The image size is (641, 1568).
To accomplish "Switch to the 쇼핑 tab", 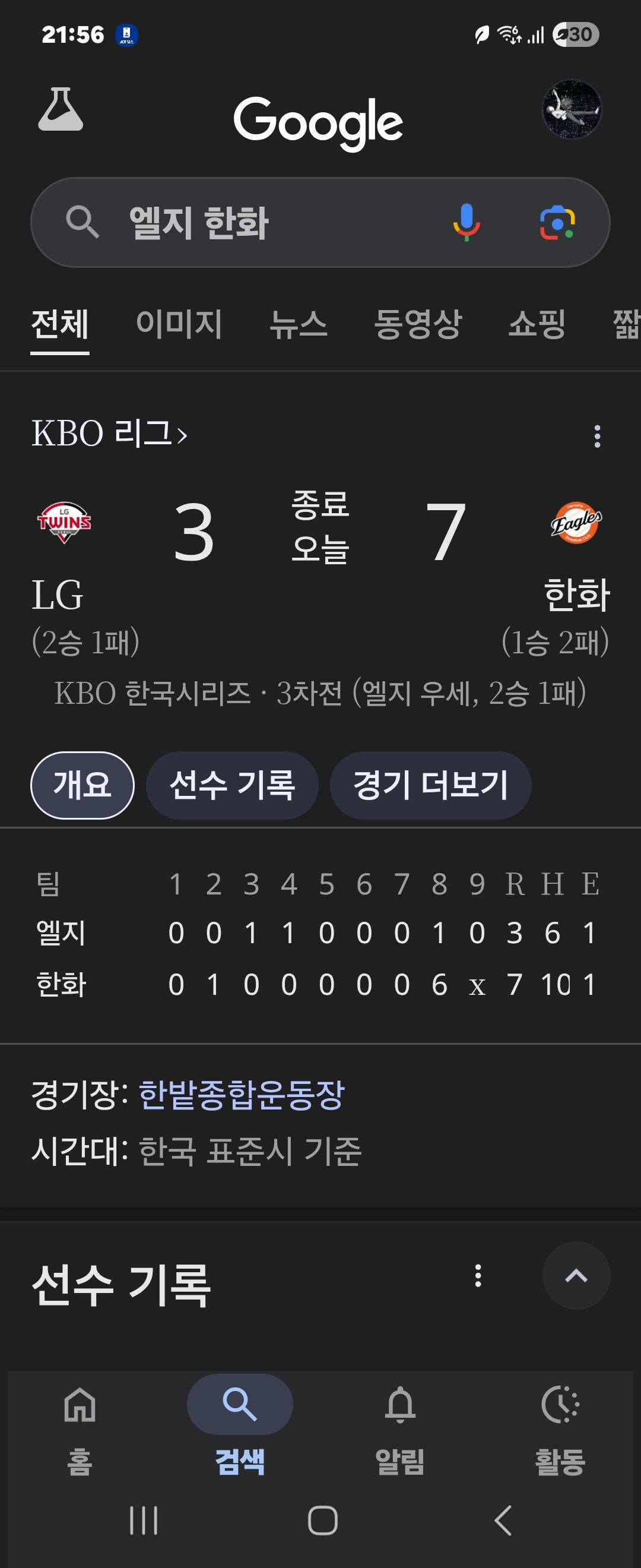I will (537, 324).
